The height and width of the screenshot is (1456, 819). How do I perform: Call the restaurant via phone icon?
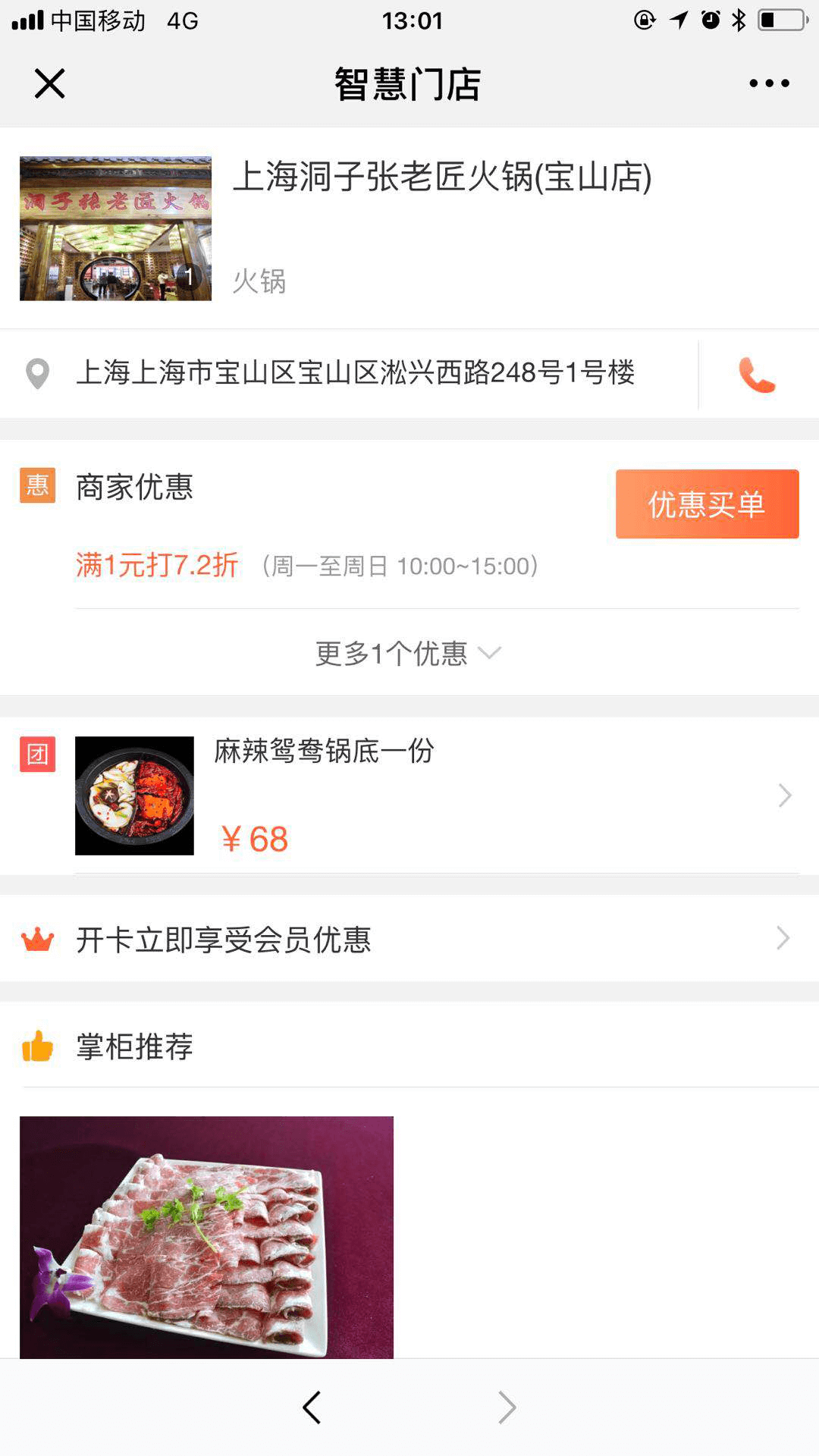click(757, 375)
